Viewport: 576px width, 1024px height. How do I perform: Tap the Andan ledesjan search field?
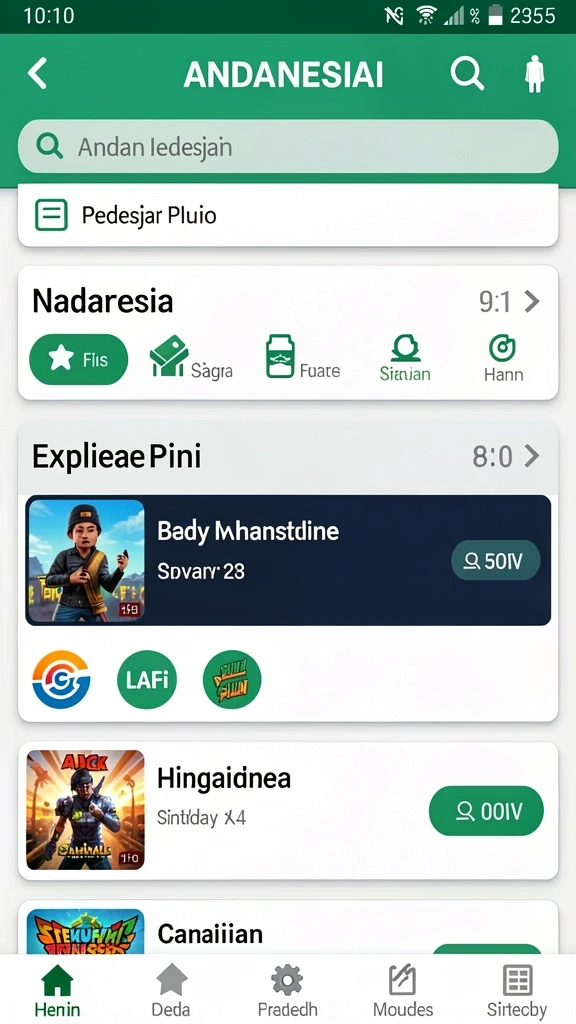[x=288, y=146]
